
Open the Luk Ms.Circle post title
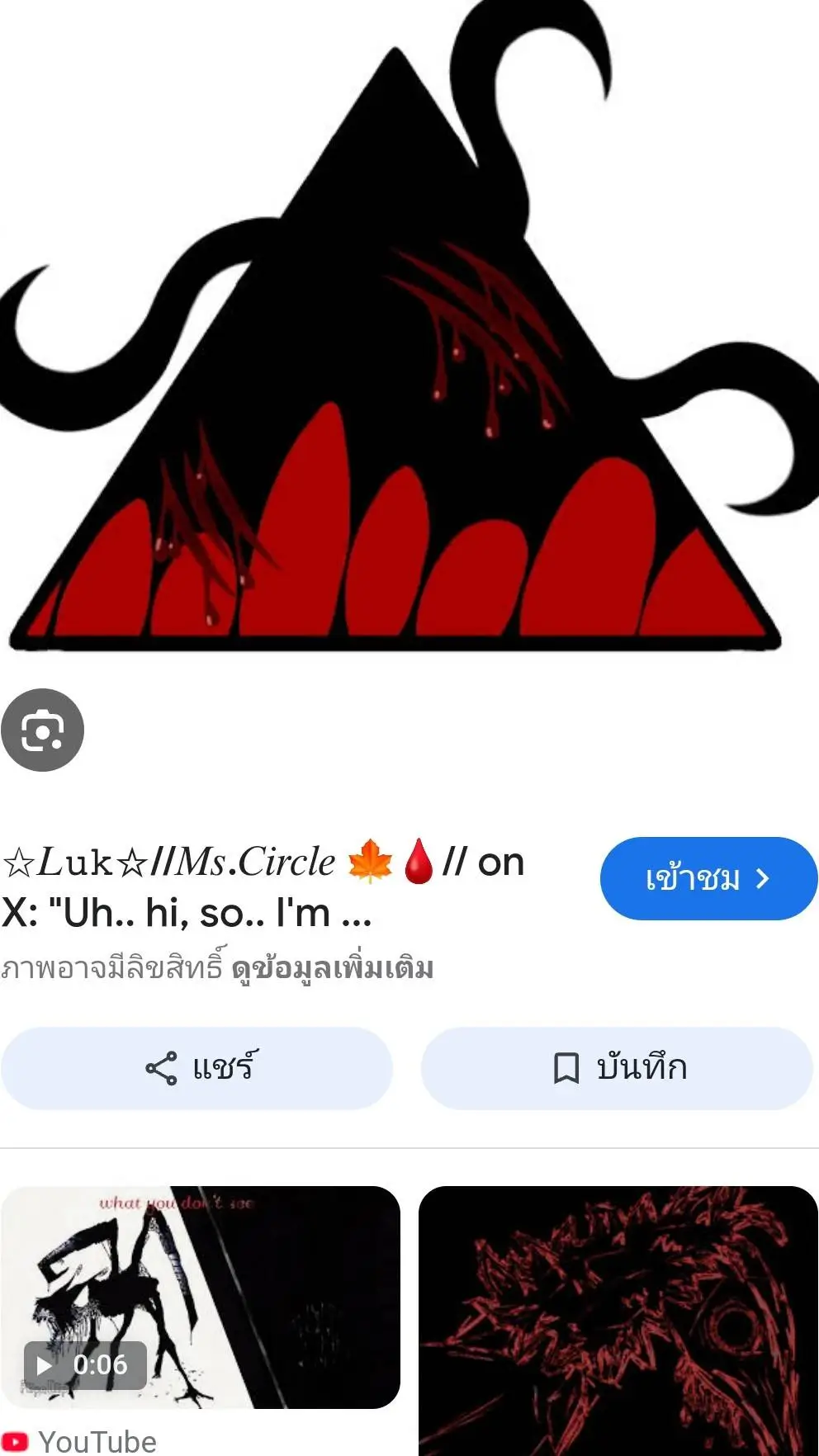coord(264,886)
